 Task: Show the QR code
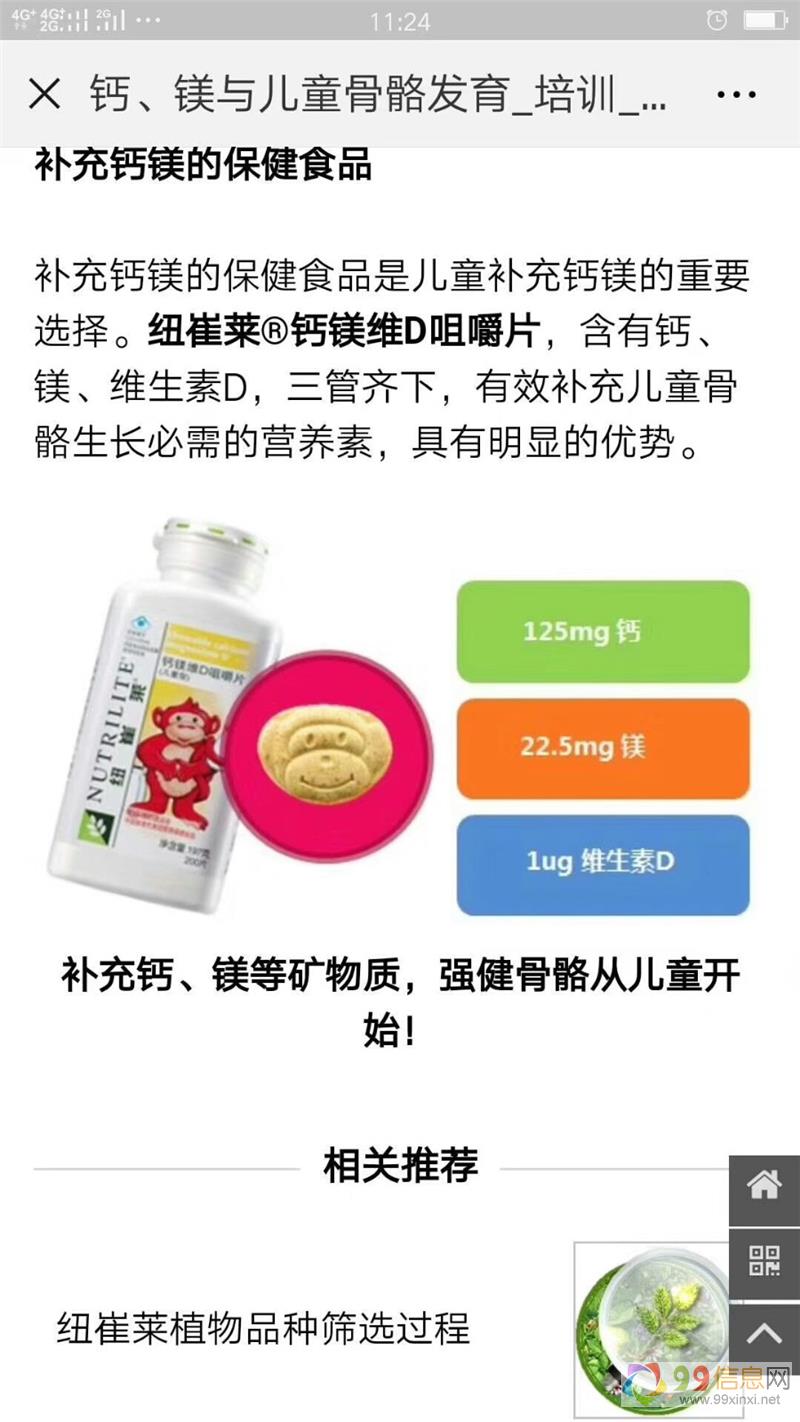(764, 1263)
